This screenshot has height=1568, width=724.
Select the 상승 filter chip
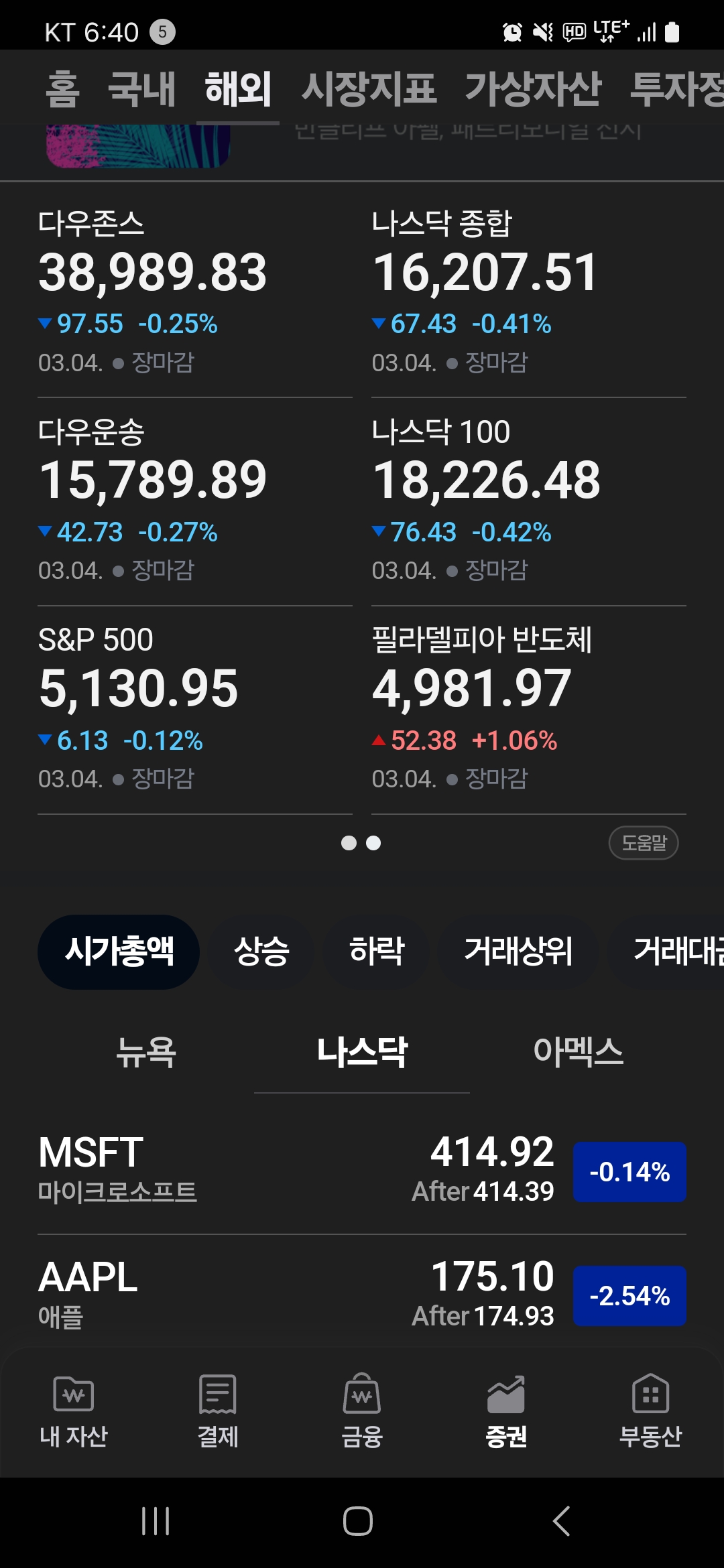(x=261, y=952)
